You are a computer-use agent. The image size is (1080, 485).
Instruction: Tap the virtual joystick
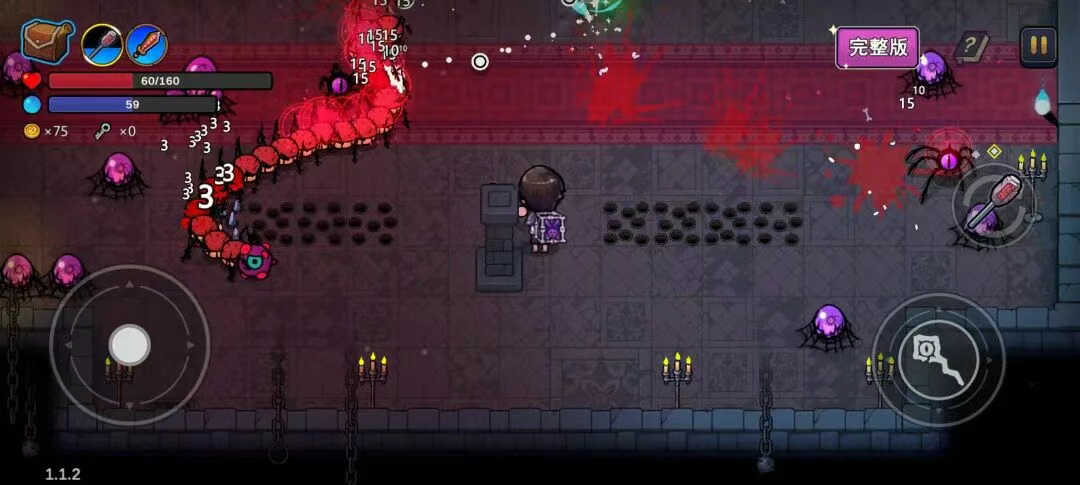129,345
